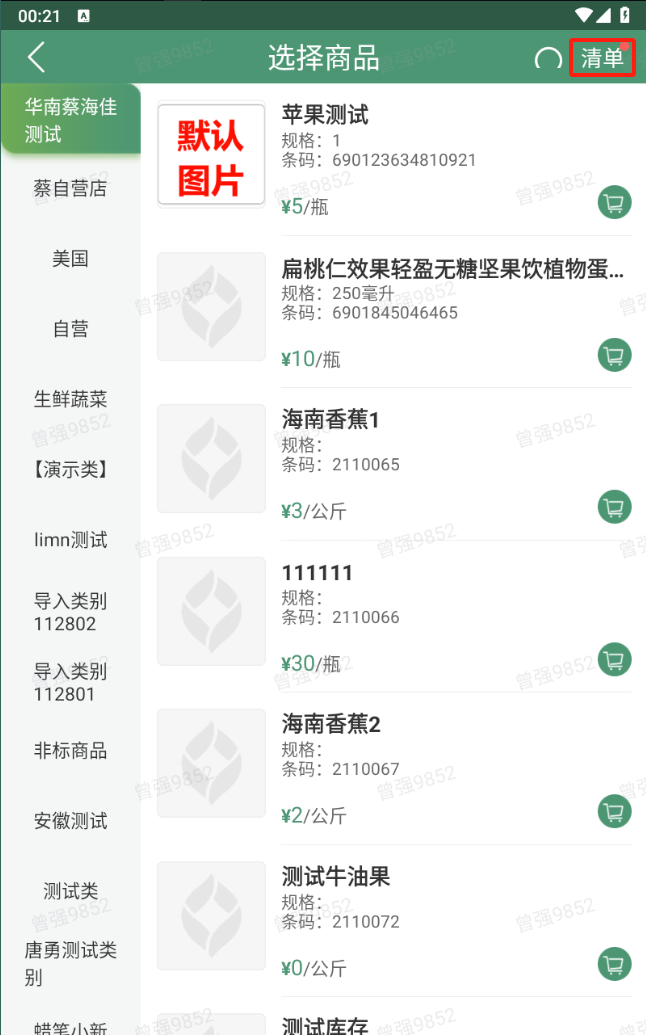The width and height of the screenshot is (646, 1035).
Task: Open the 苹果测试 product image
Action: [211, 154]
